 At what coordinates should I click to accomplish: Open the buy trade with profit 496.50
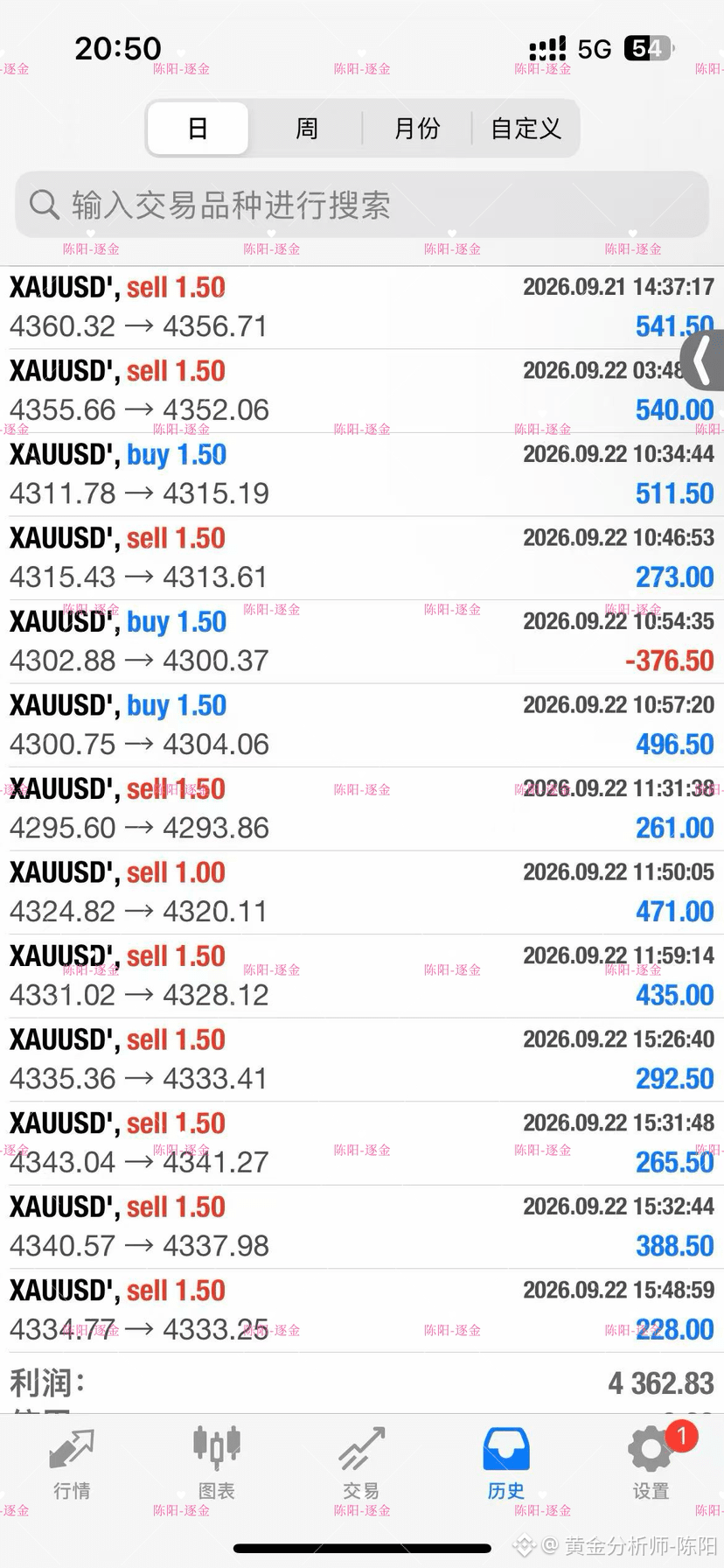[362, 724]
